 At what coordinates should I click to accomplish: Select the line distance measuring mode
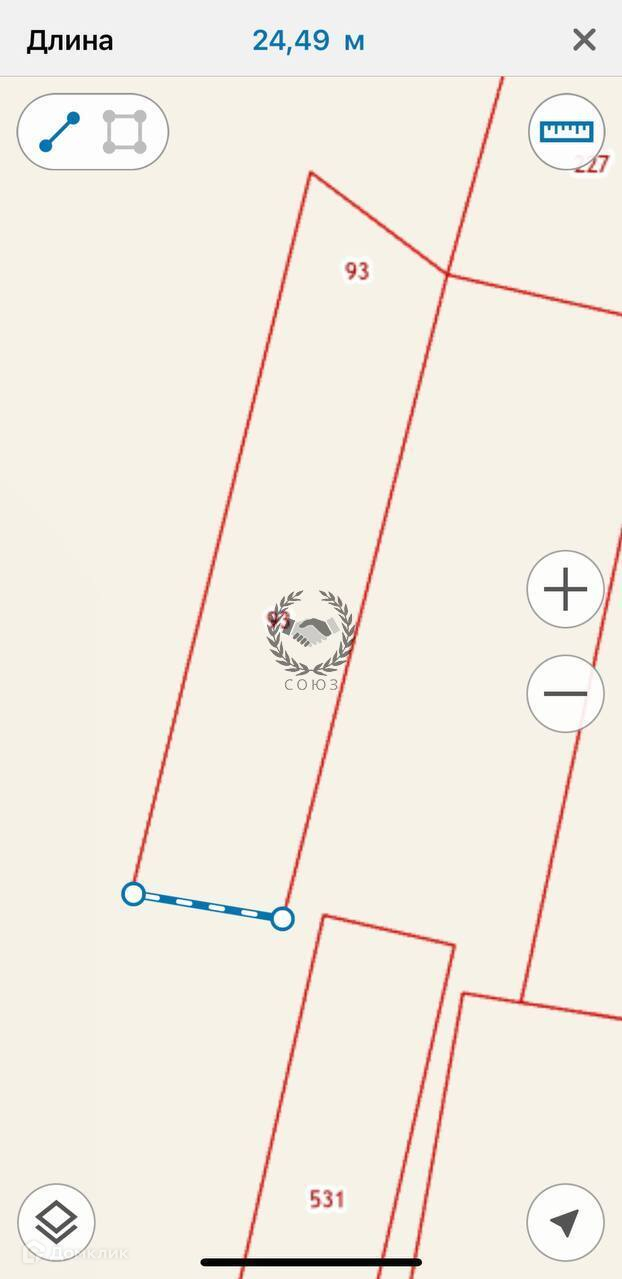[59, 132]
